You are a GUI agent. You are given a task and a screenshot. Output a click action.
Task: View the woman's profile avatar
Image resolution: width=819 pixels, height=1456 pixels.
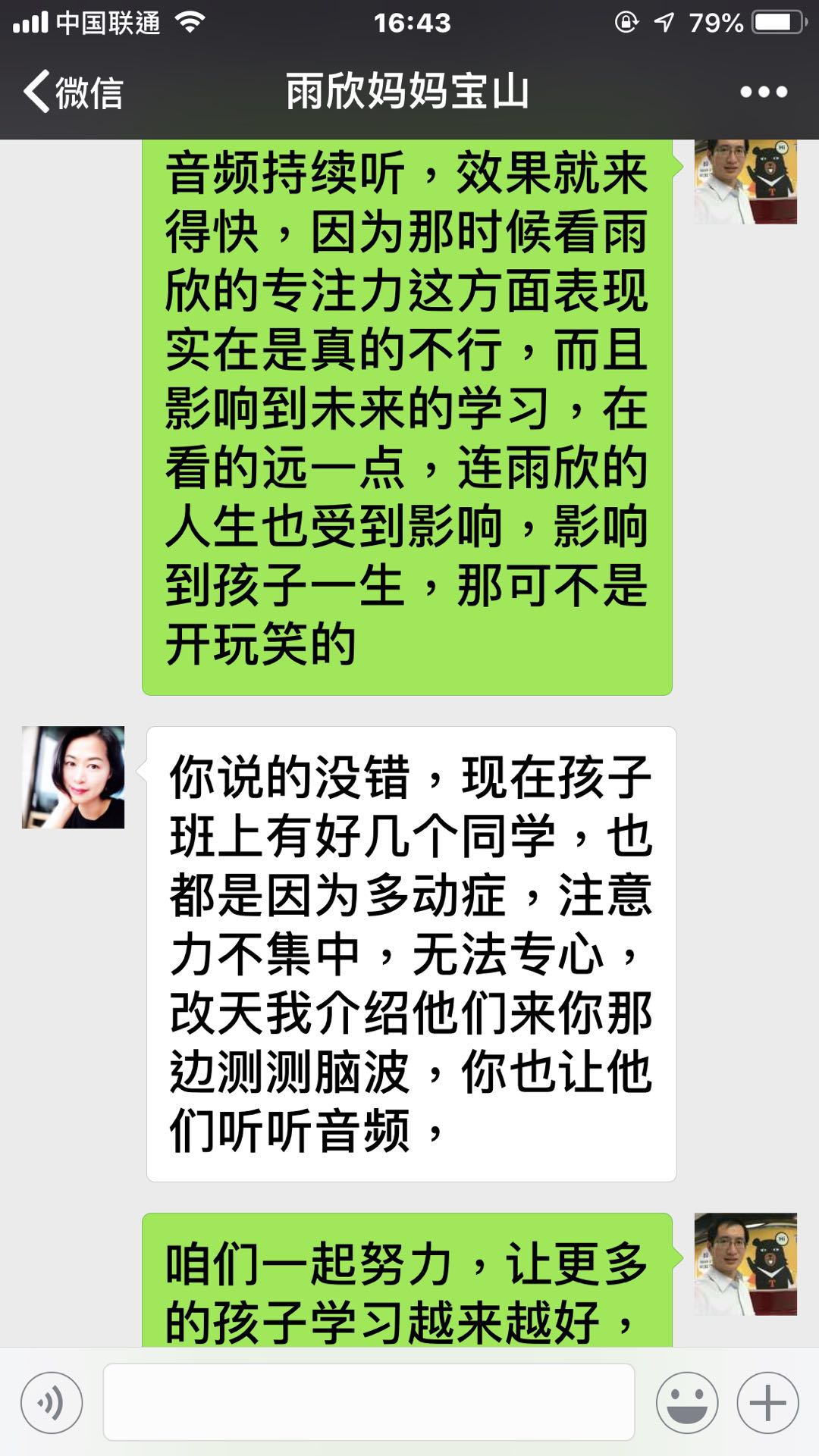click(74, 777)
